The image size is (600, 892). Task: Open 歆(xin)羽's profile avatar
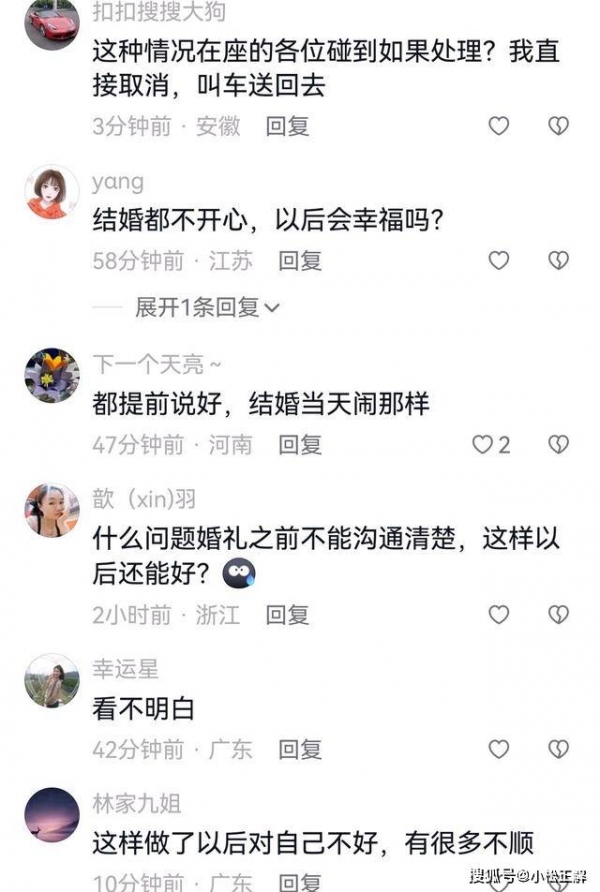(52, 510)
